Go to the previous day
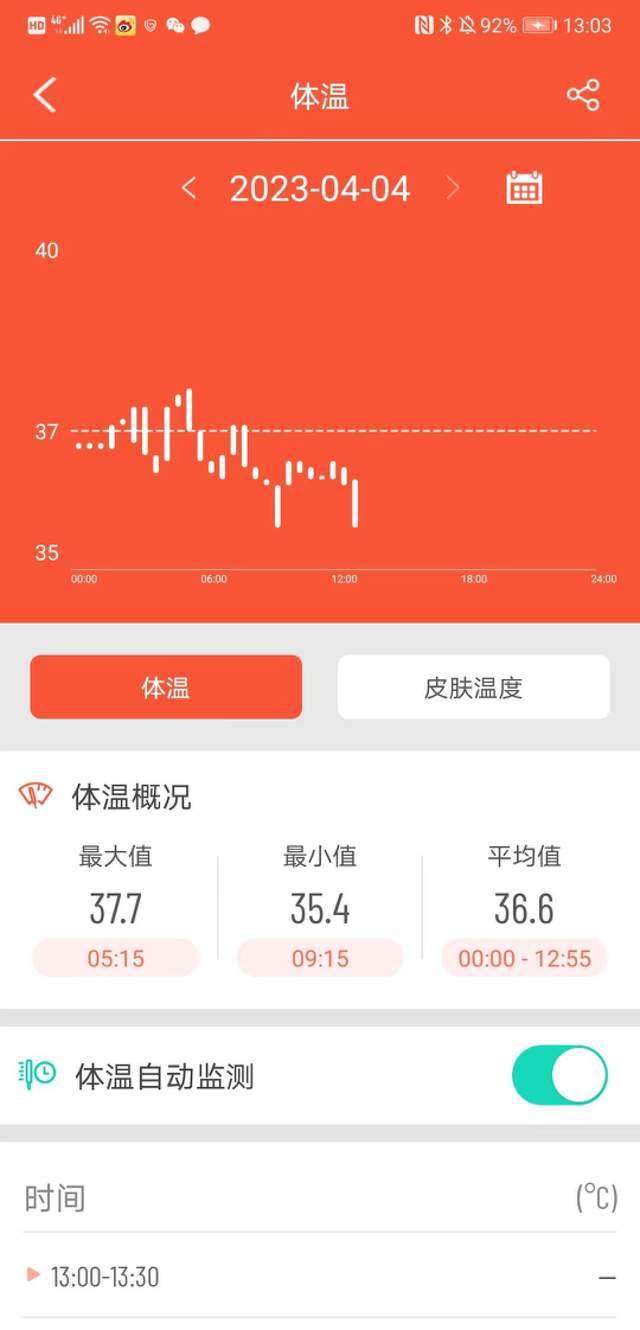This screenshot has height=1330, width=640. (x=189, y=188)
